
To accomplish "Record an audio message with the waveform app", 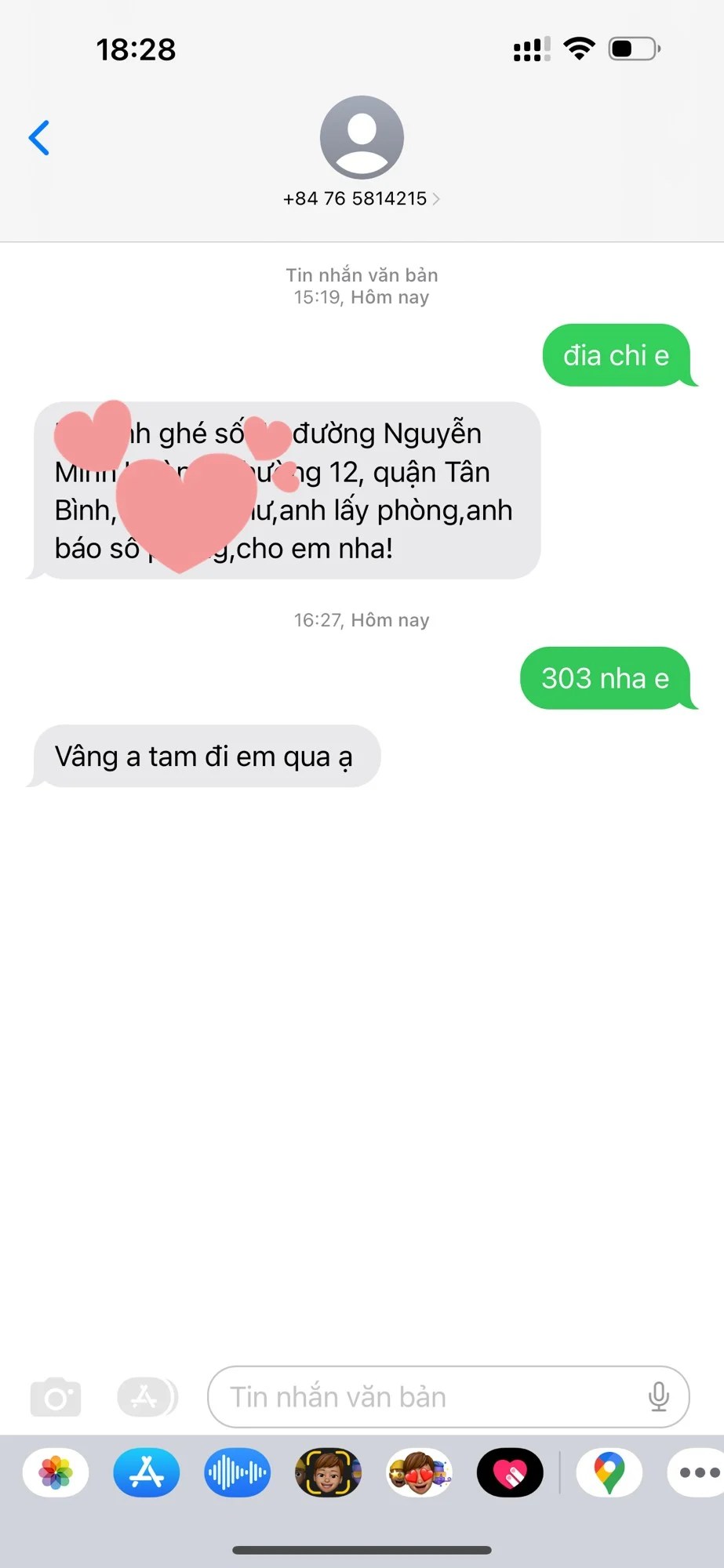I will (x=237, y=1472).
